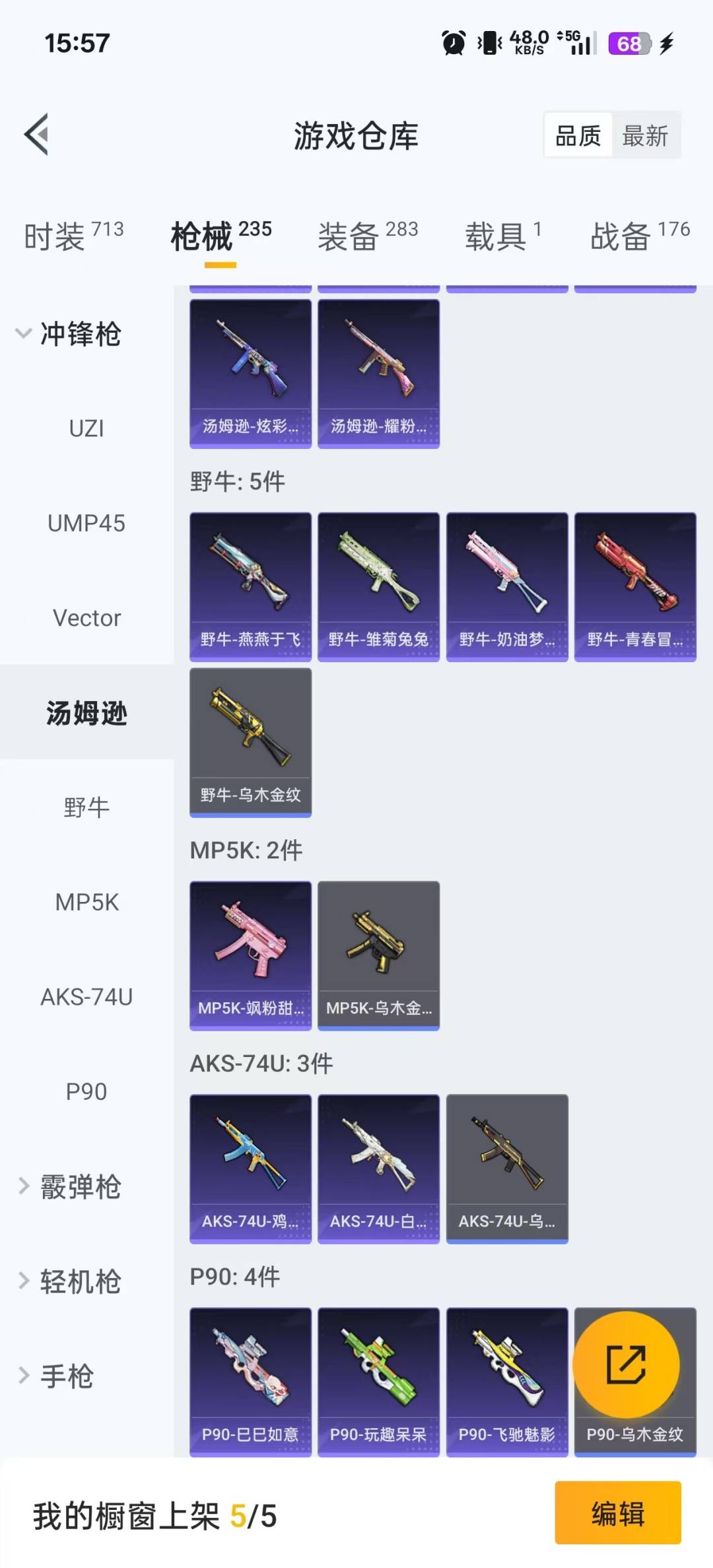
Task: Collapse the 冲锋枪 category
Action: coord(69,333)
